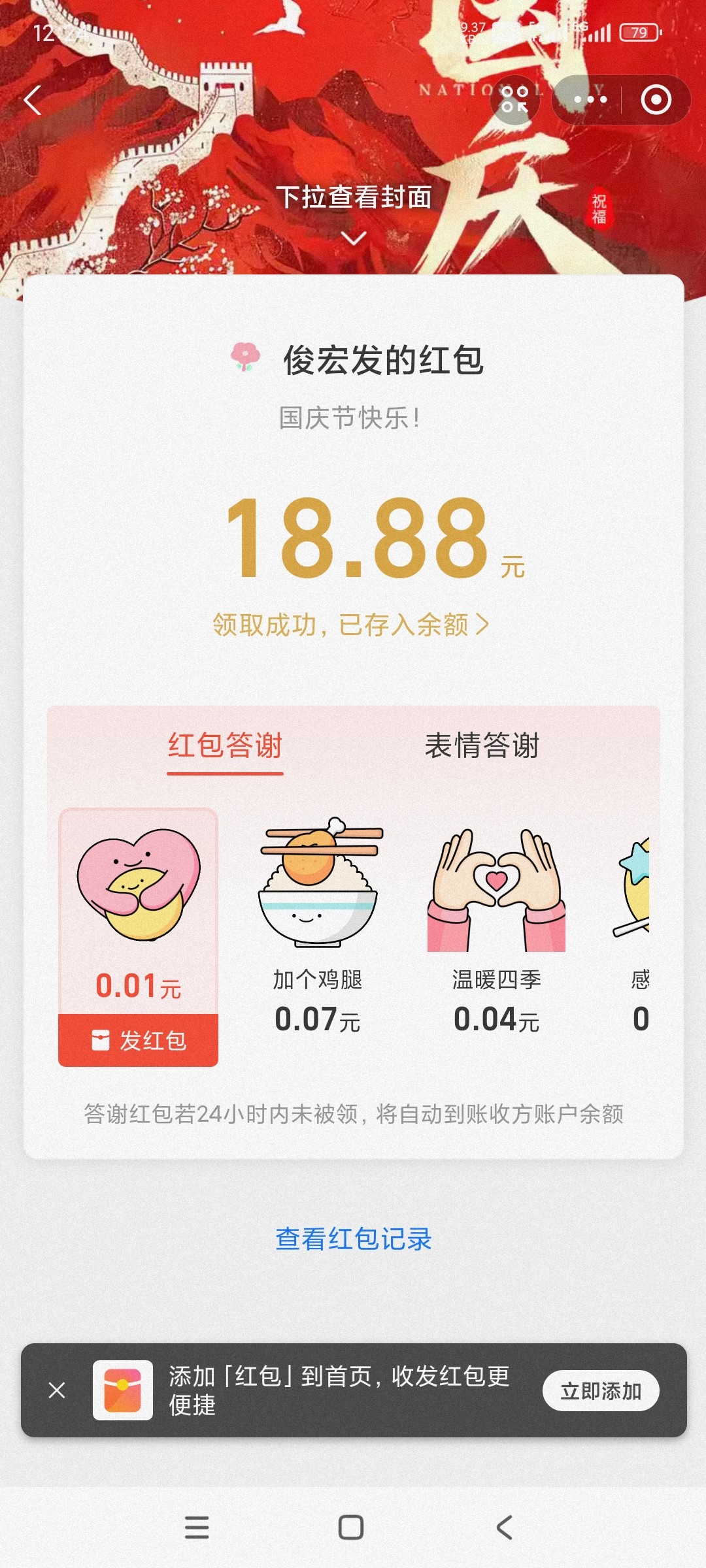
Task: Tap 立即添加 to add to home
Action: click(x=600, y=1391)
